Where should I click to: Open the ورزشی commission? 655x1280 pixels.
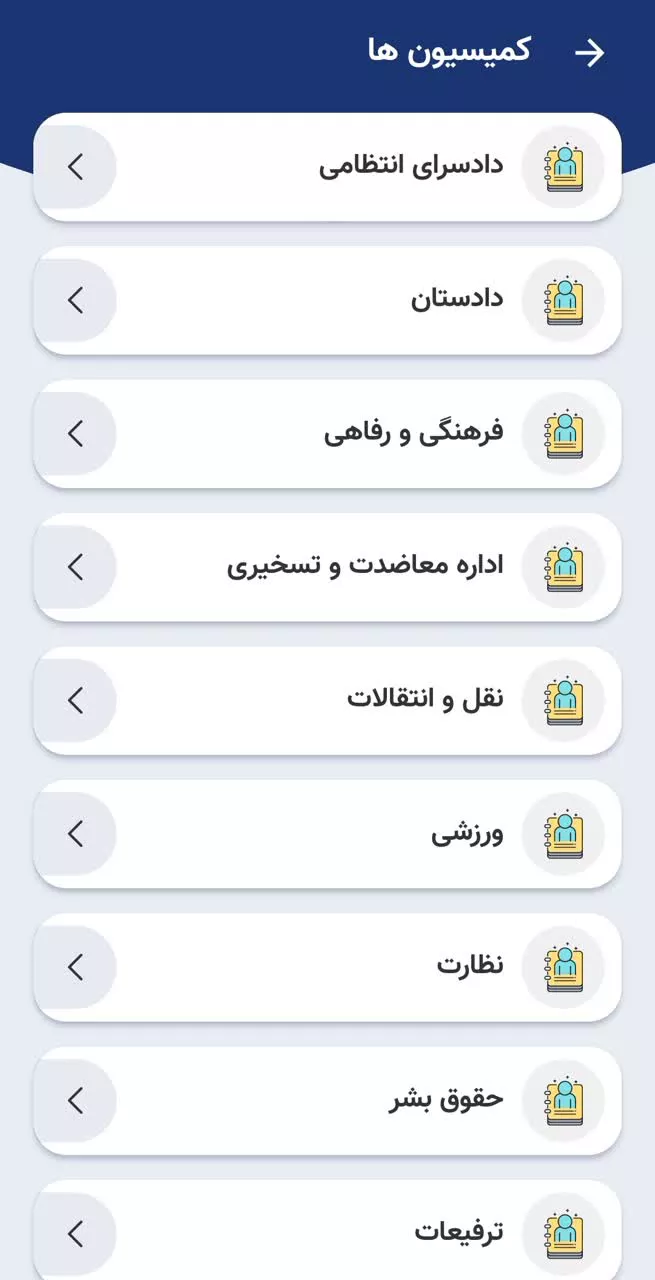coord(327,834)
